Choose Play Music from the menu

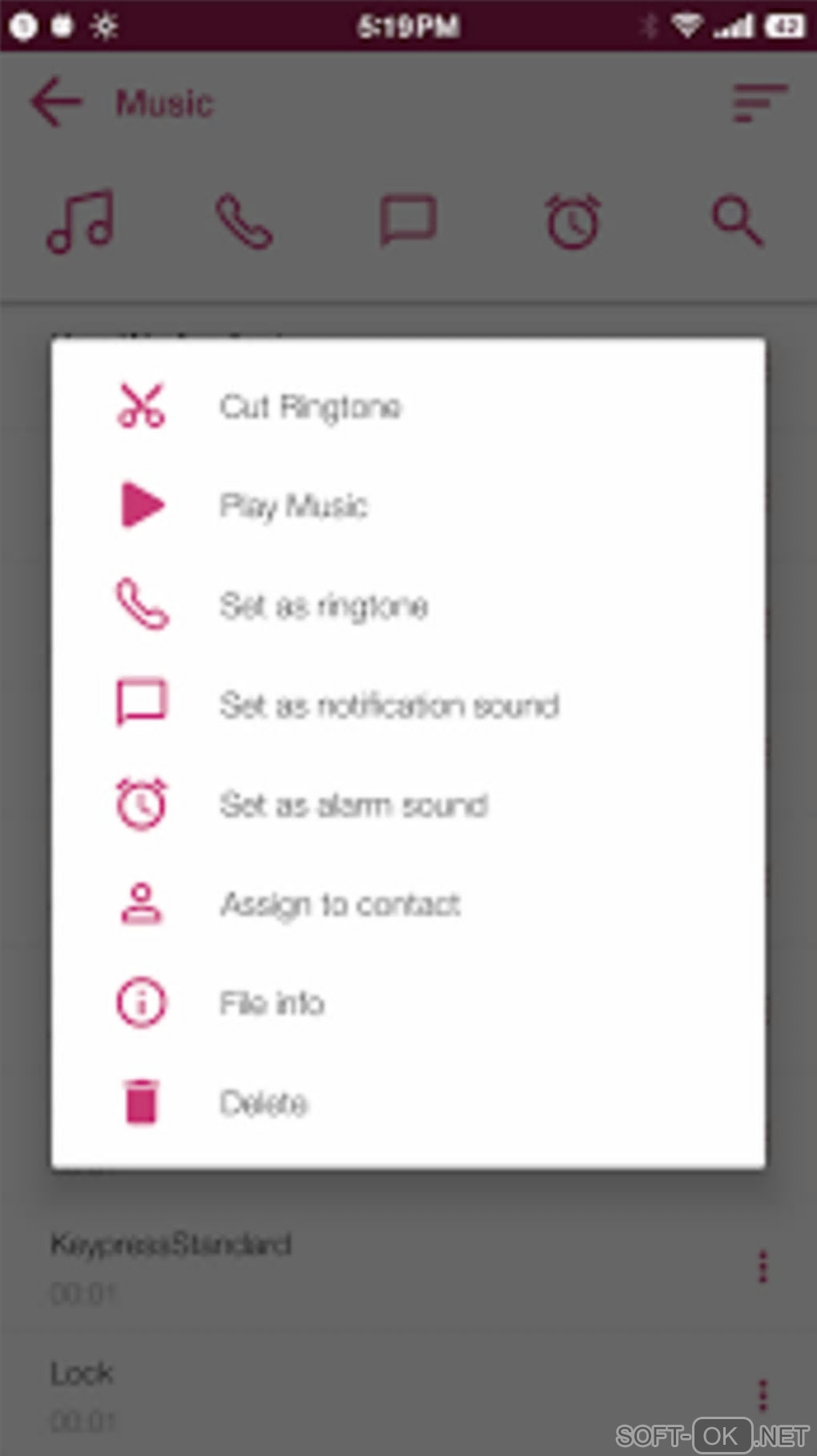click(x=293, y=506)
